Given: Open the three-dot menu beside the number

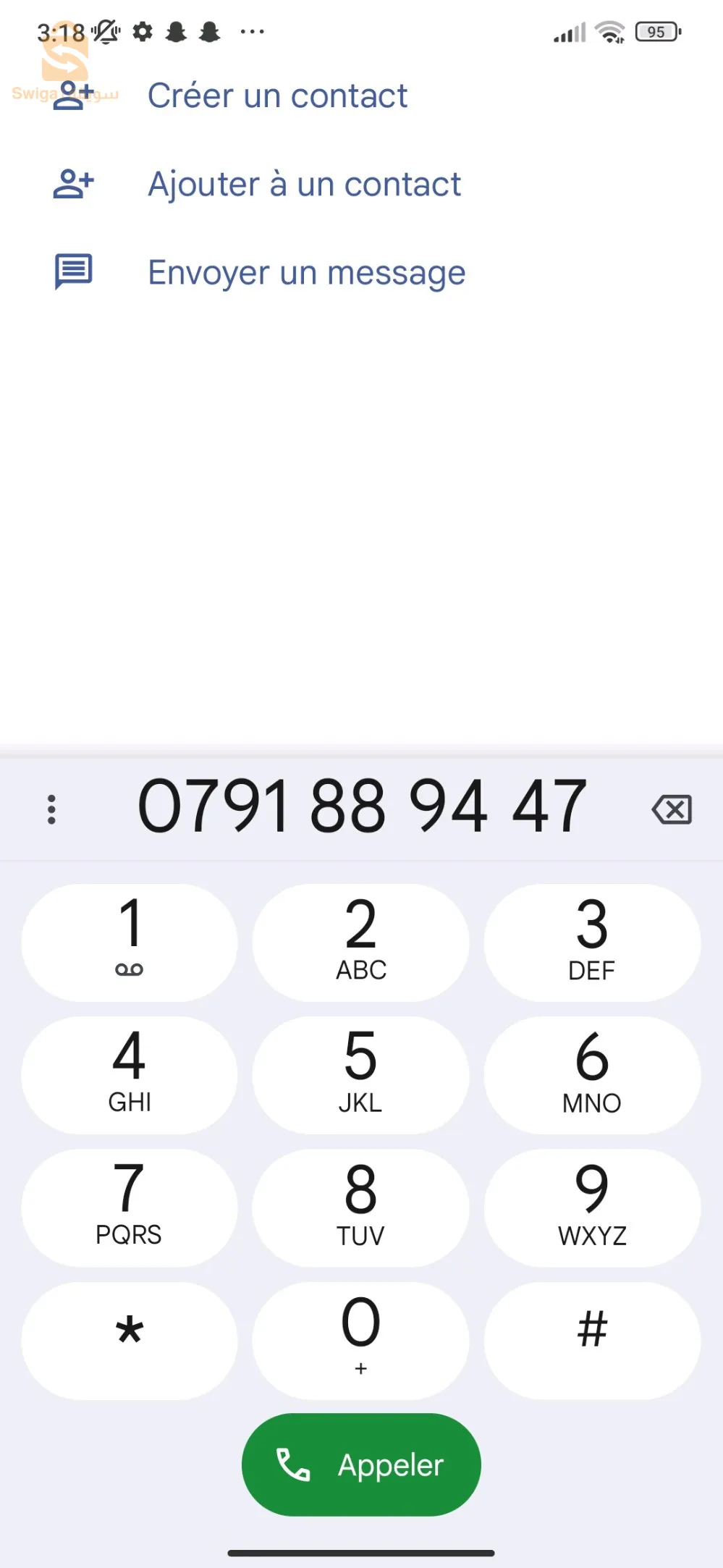Looking at the screenshot, I should pyautogui.click(x=51, y=809).
